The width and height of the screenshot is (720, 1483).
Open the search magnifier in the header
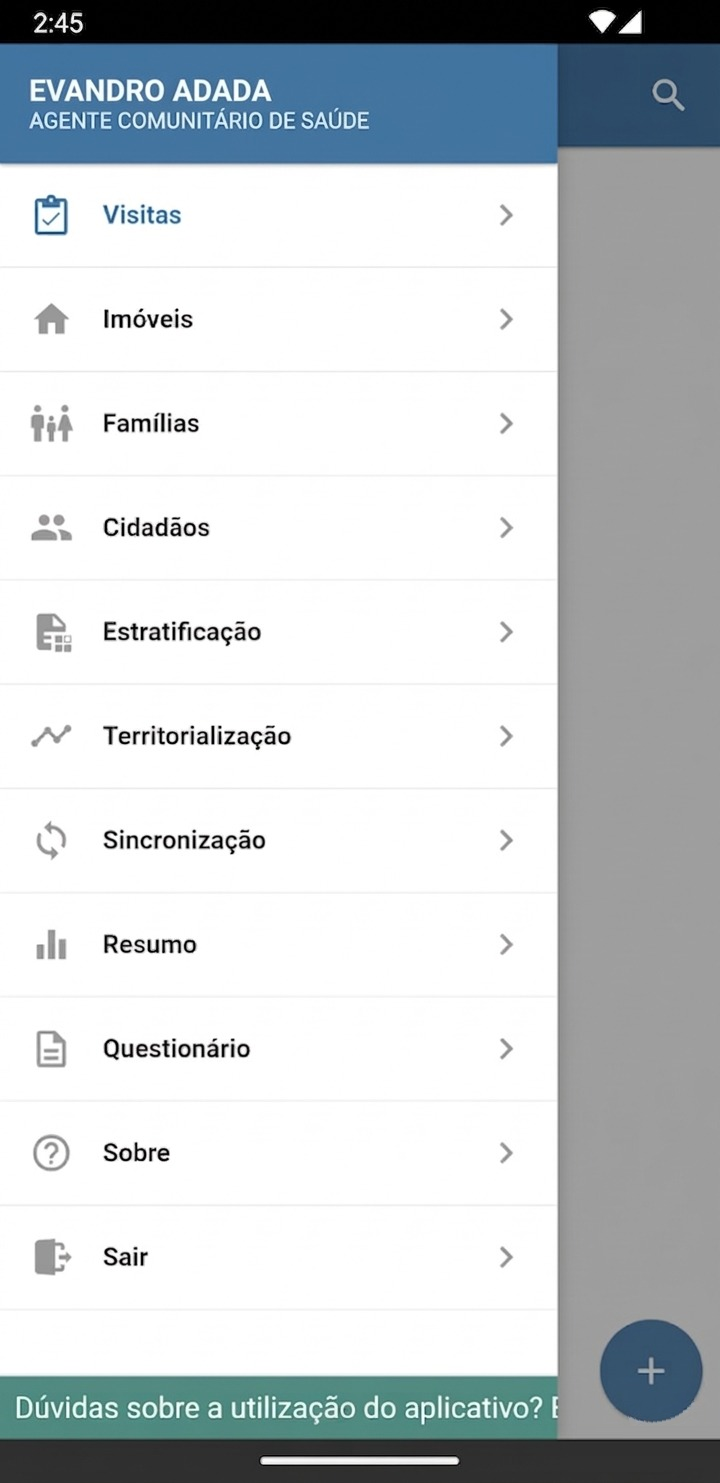coord(668,95)
